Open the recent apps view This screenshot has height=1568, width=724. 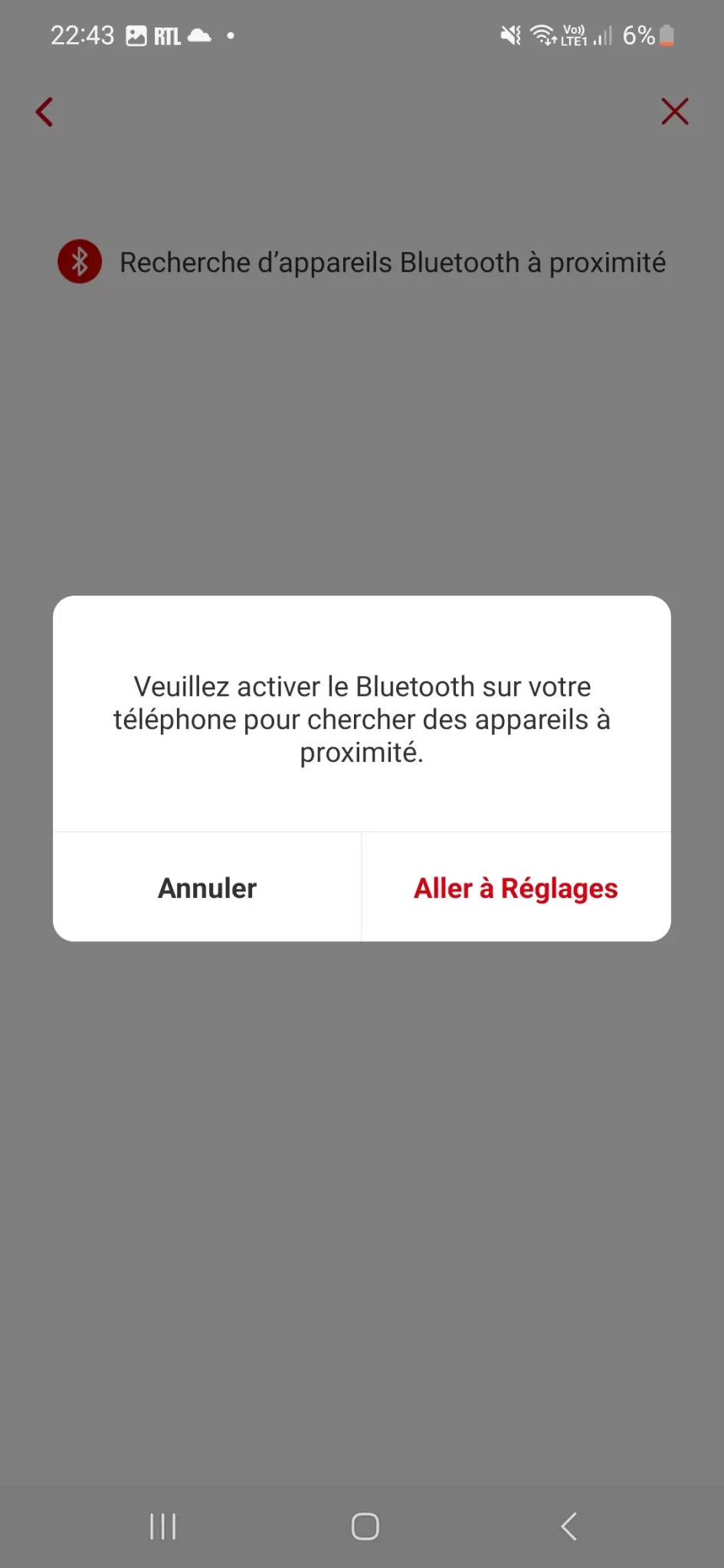[162, 1526]
